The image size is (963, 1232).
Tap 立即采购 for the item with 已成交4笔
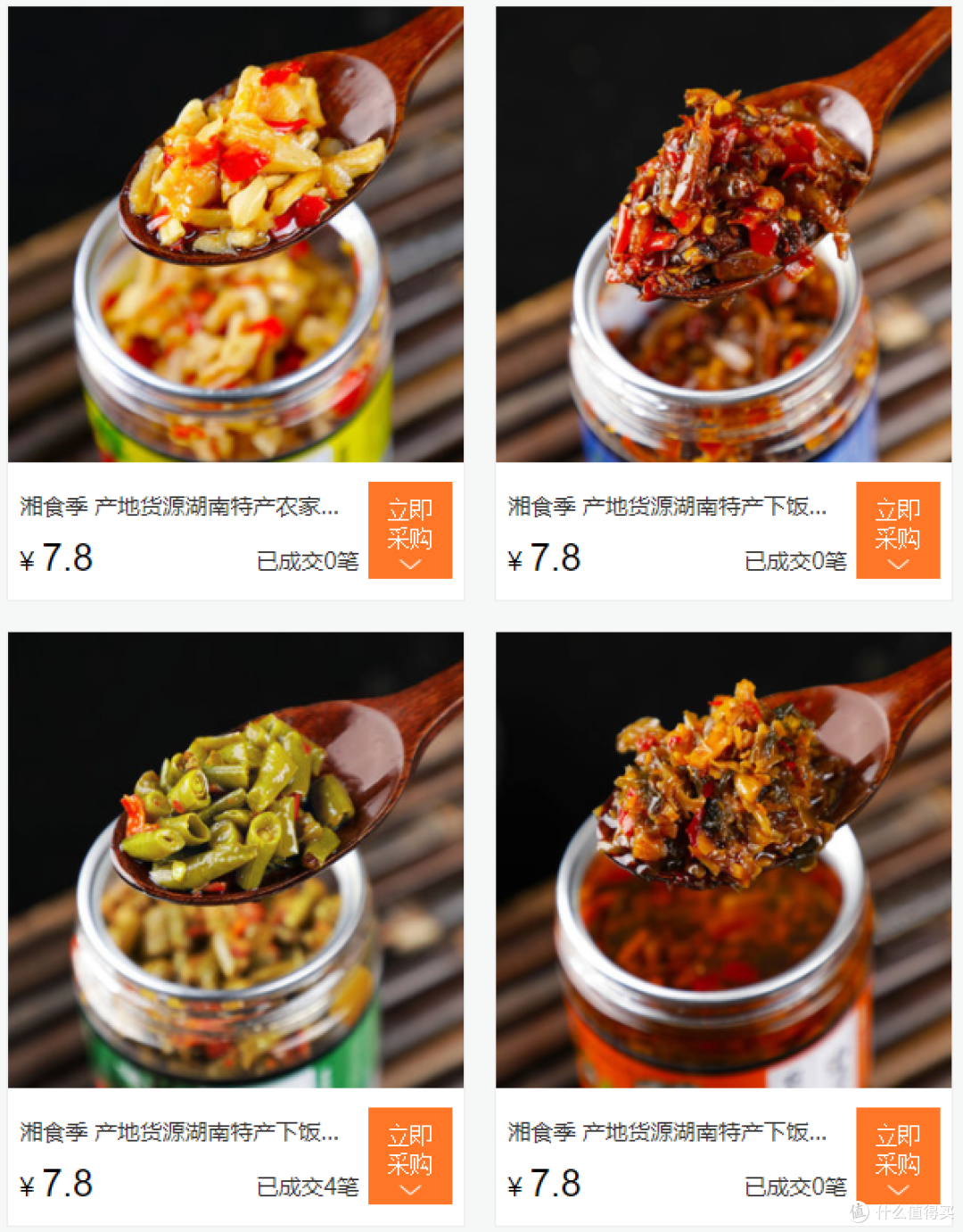tap(409, 1155)
